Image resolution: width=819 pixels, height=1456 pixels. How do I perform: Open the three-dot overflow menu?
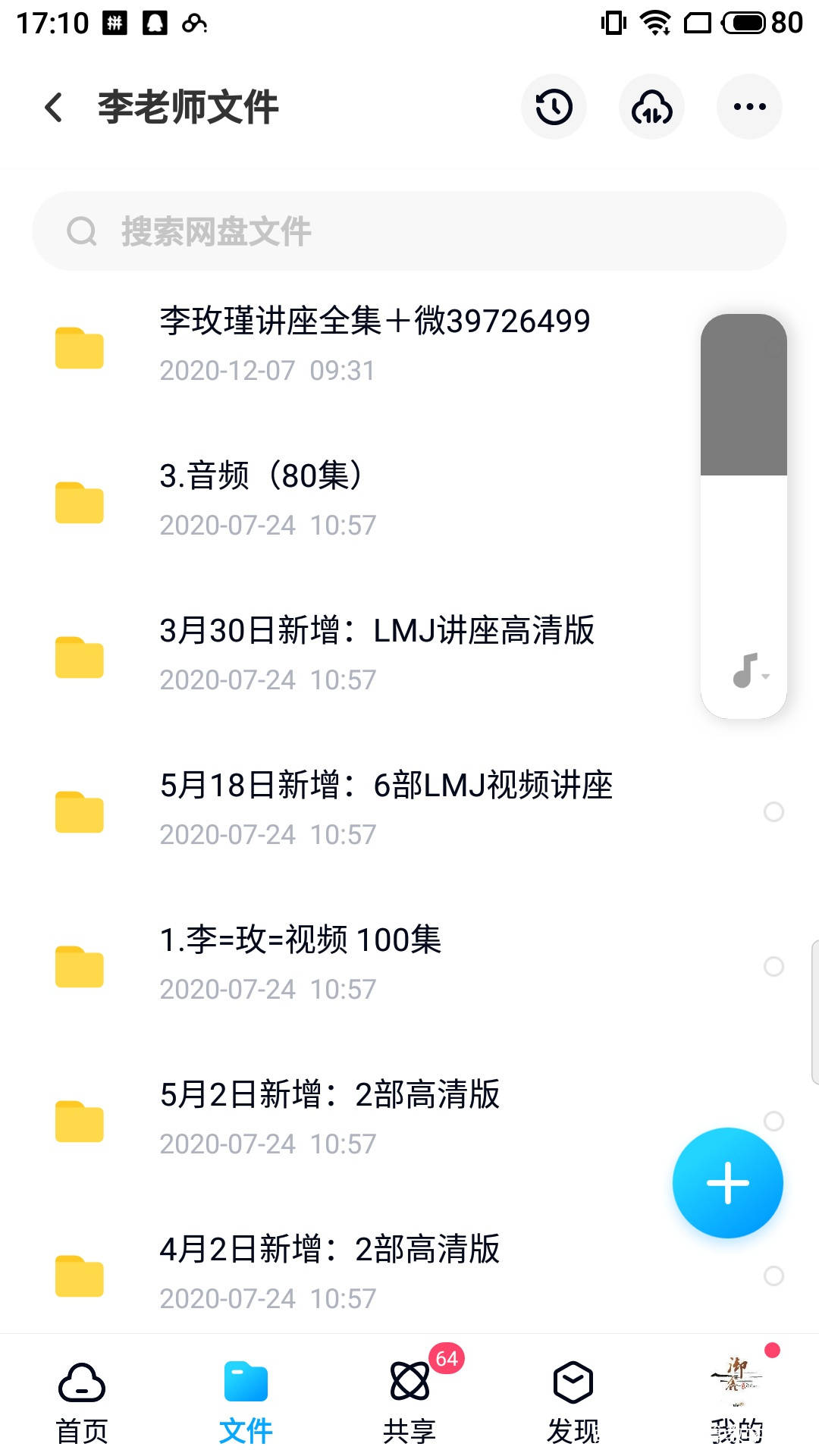pos(749,107)
